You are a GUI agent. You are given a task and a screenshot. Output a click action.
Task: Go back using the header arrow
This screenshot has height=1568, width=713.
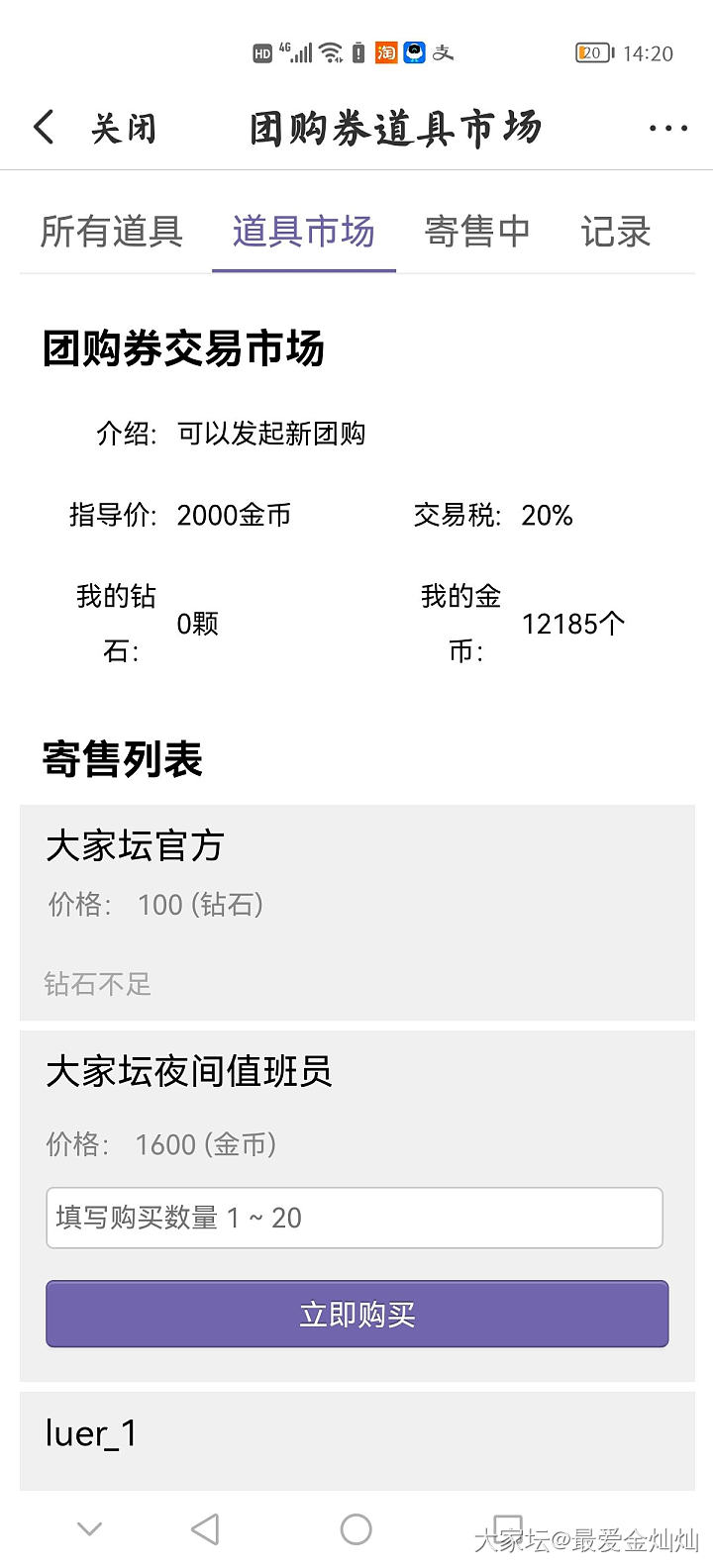(45, 128)
